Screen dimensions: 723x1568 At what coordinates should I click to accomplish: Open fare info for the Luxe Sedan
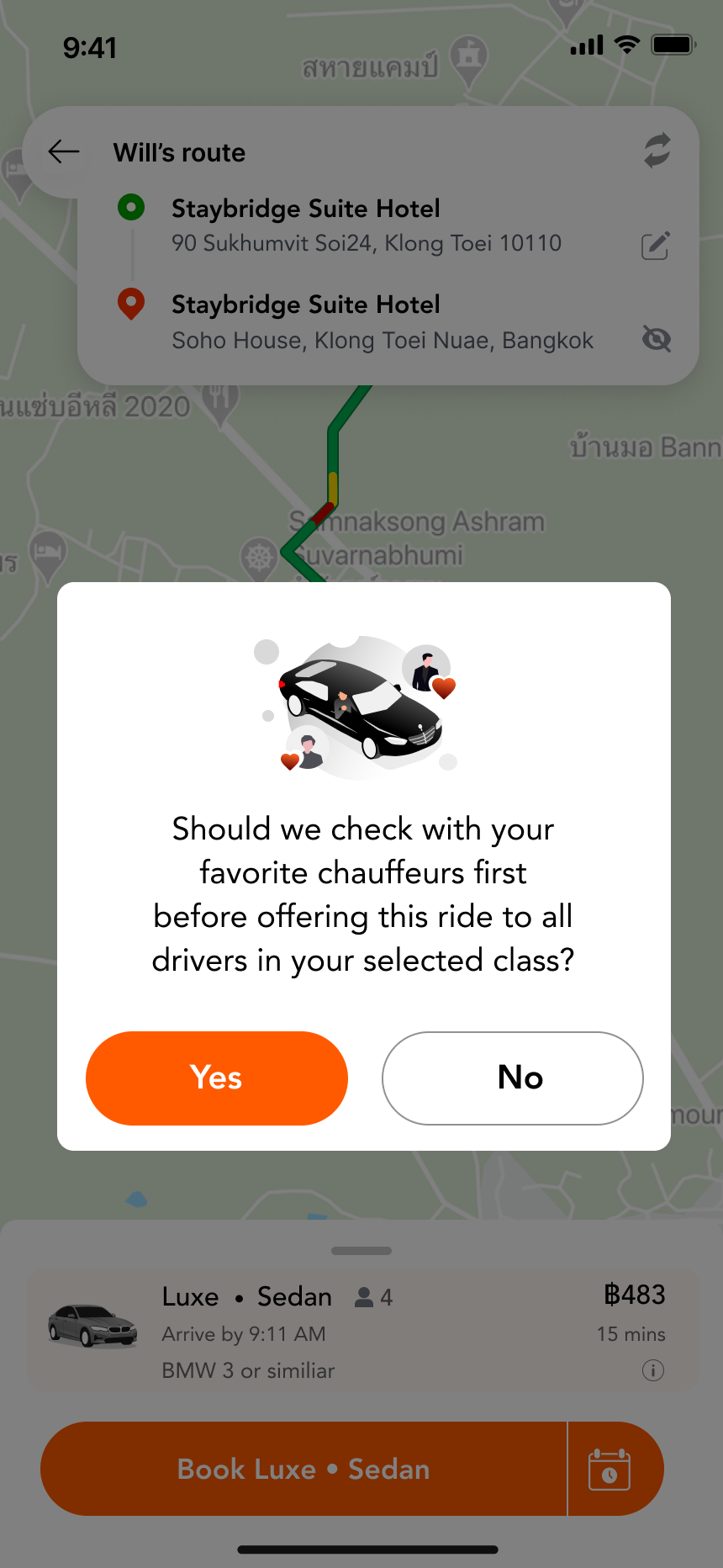coord(653,1370)
